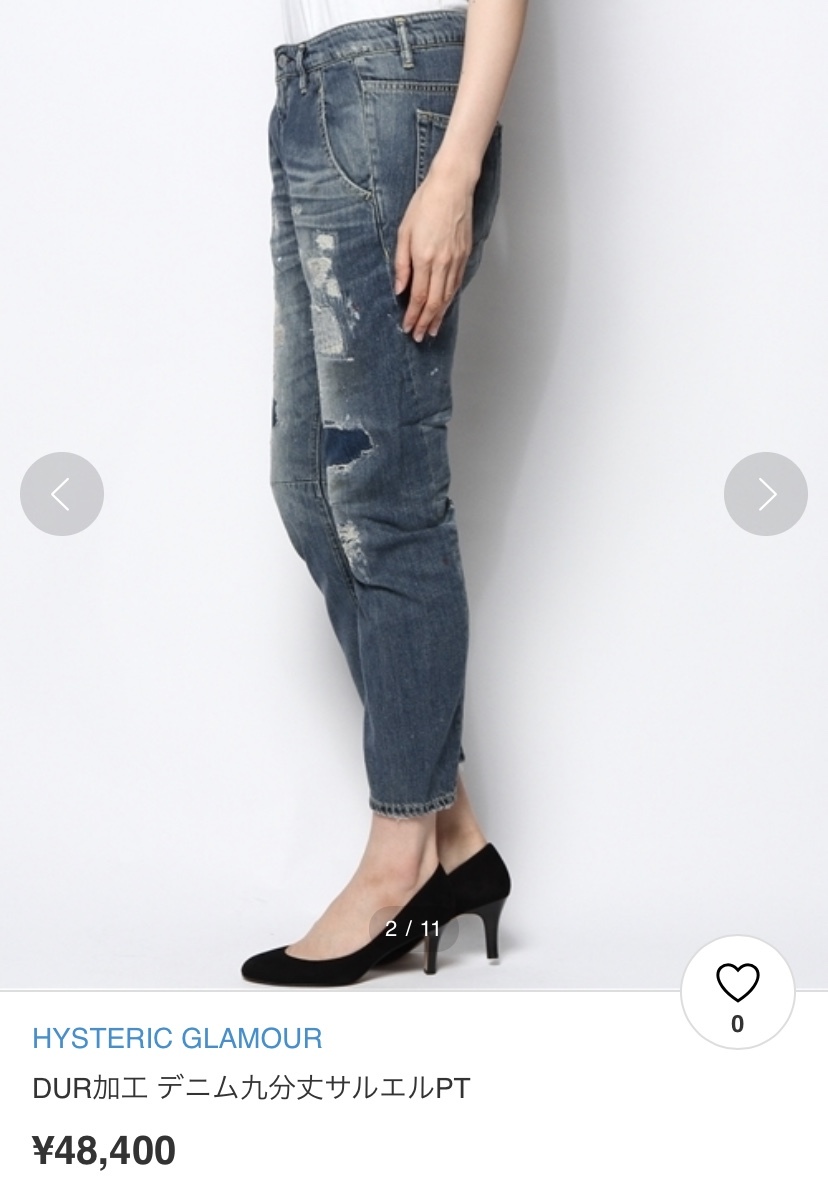
Task: Show the next product image
Action: (765, 494)
